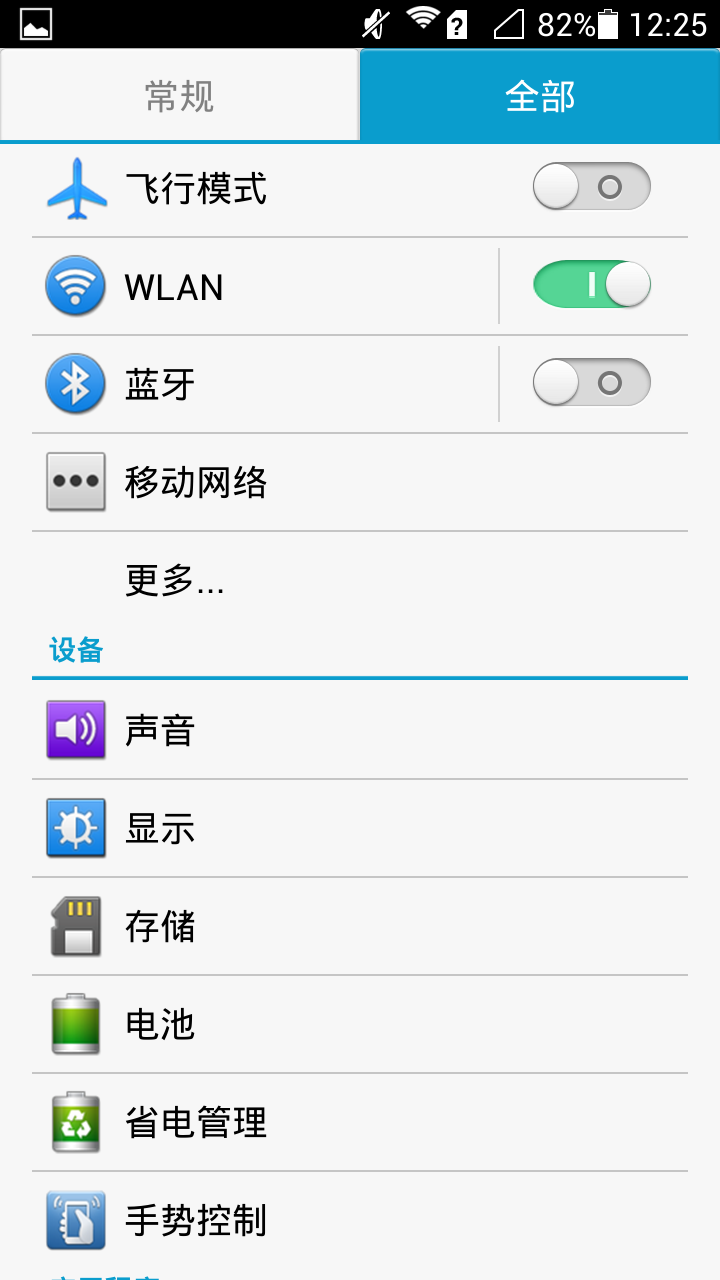View 电池 usage
720x1280 pixels.
[360, 1025]
